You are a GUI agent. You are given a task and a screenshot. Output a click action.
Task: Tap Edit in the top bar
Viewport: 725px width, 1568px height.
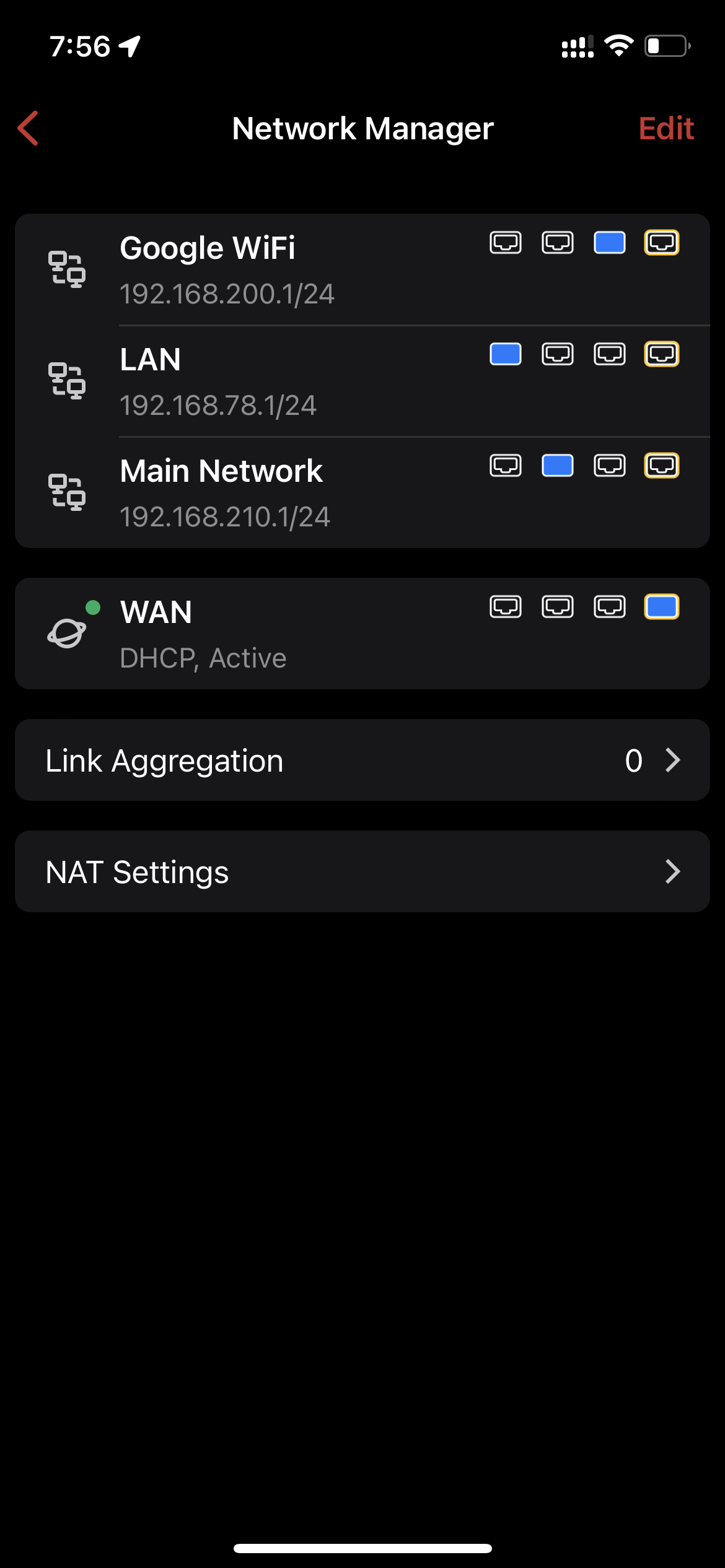click(666, 129)
